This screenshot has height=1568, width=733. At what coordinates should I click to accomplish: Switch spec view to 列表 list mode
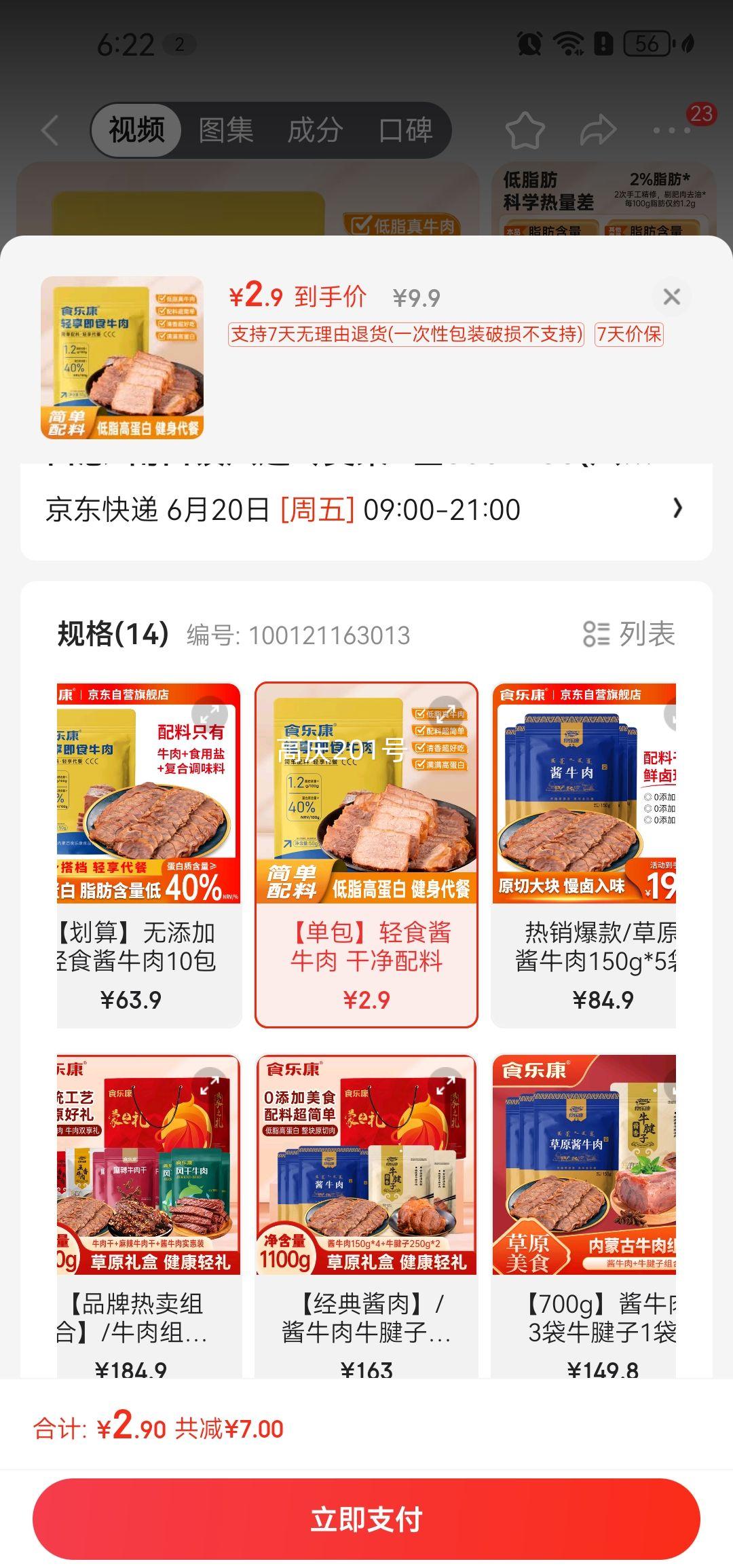tap(629, 634)
